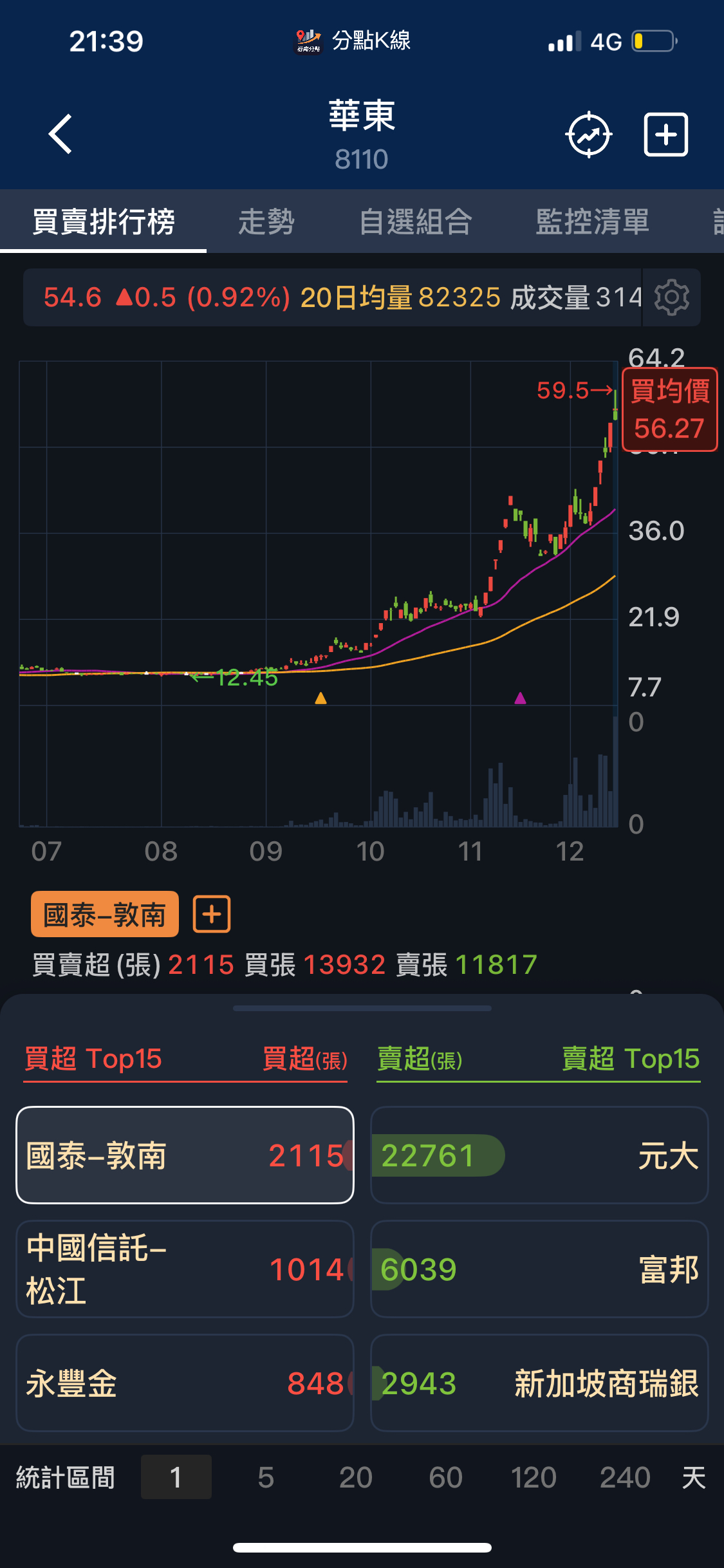Select the 中國信託-松江 buyer row
The image size is (724, 1568).
tap(185, 1269)
